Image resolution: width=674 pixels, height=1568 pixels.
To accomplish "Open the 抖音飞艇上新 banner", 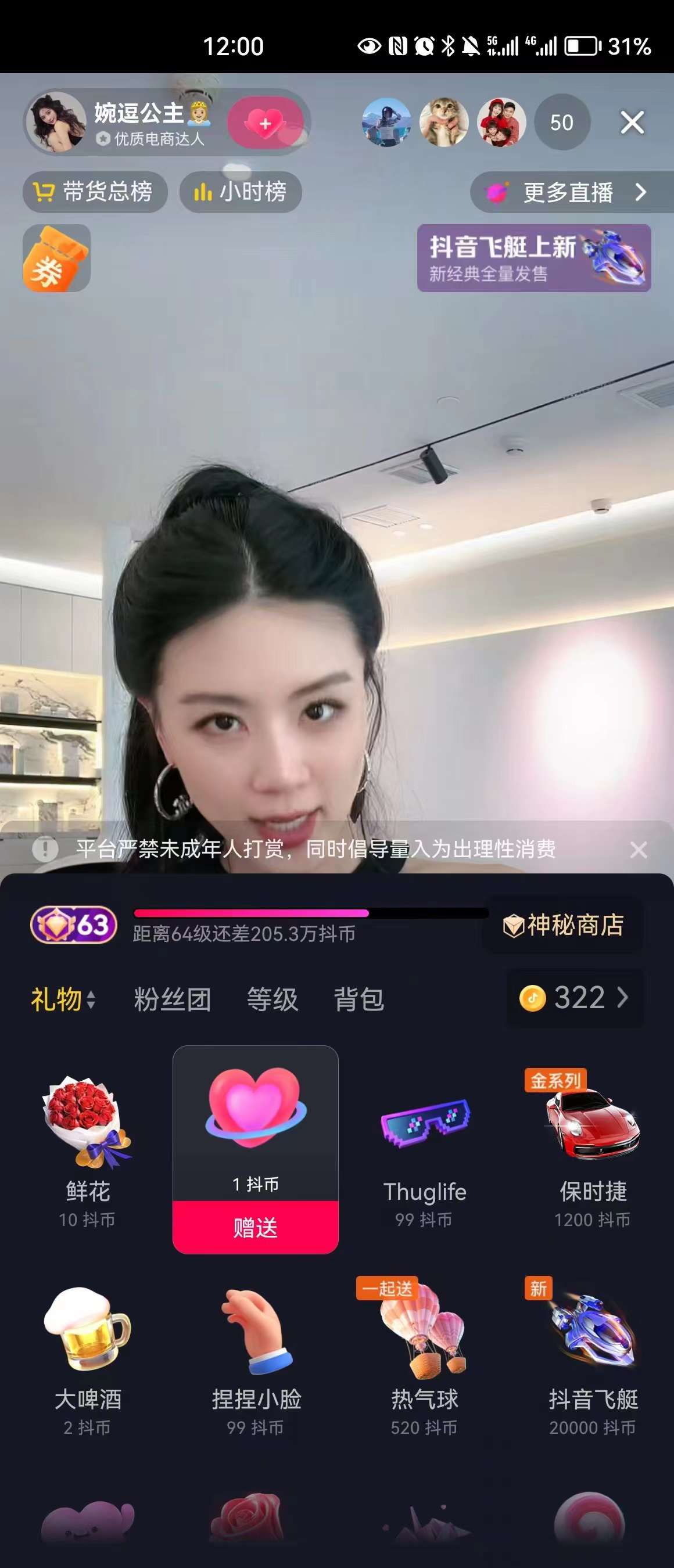I will (533, 258).
